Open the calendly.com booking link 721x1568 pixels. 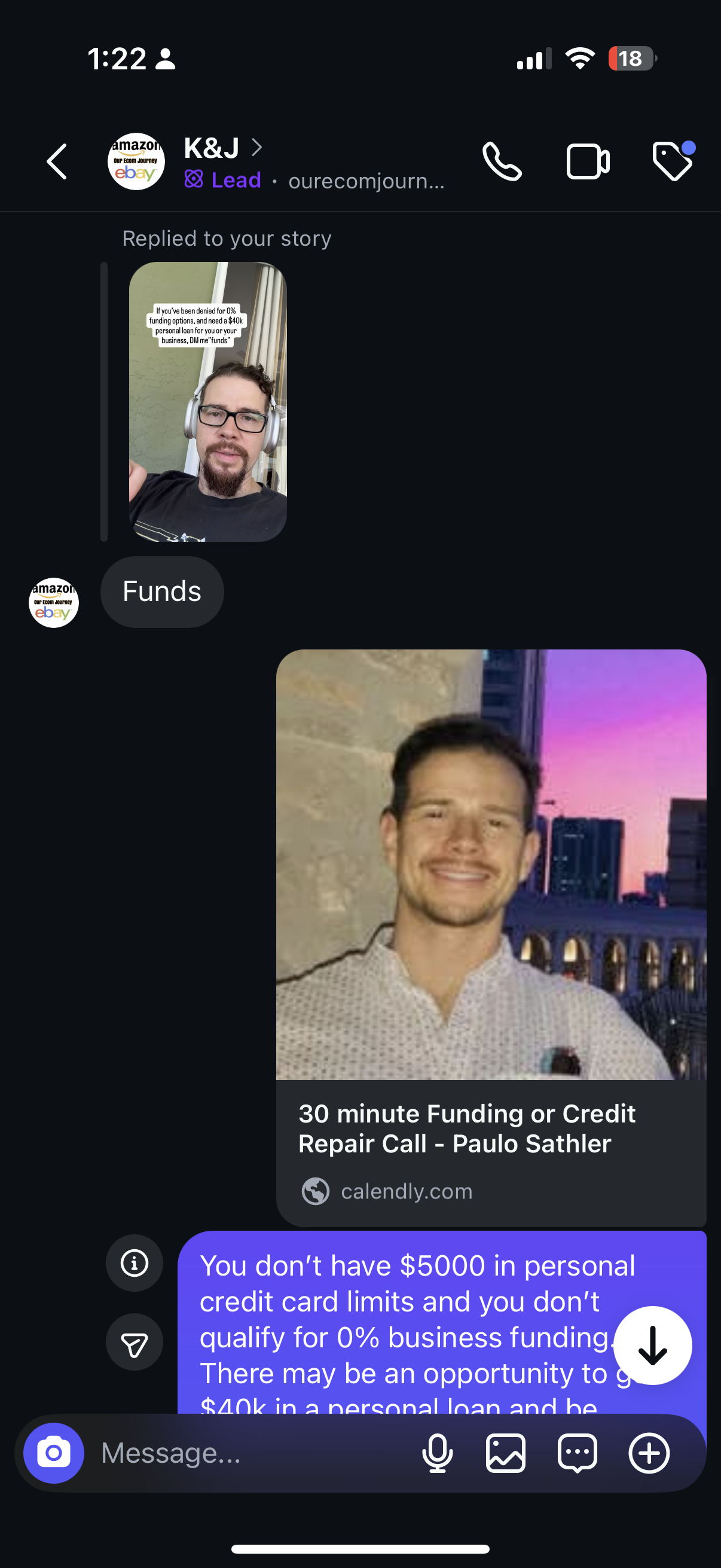tap(405, 1191)
